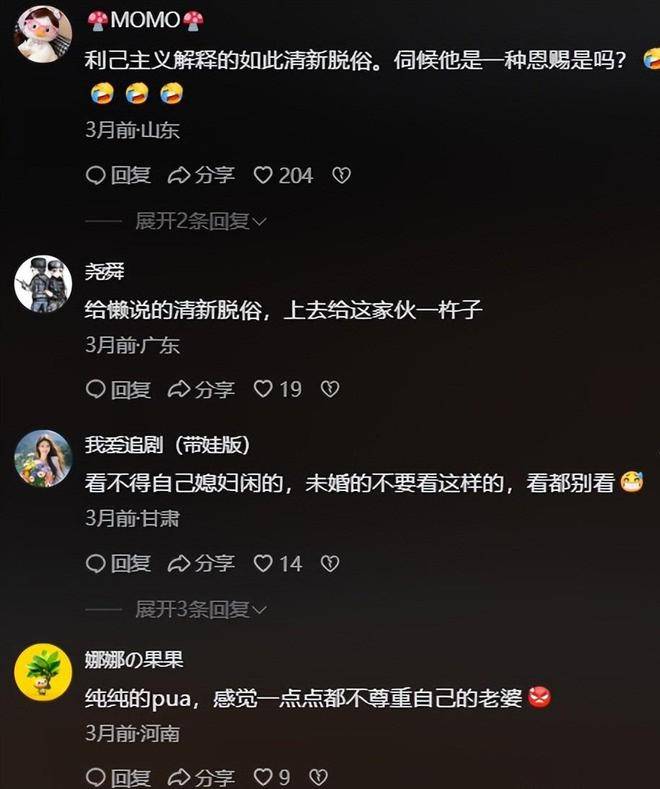Share 我爱追剧's comment

coord(201,564)
